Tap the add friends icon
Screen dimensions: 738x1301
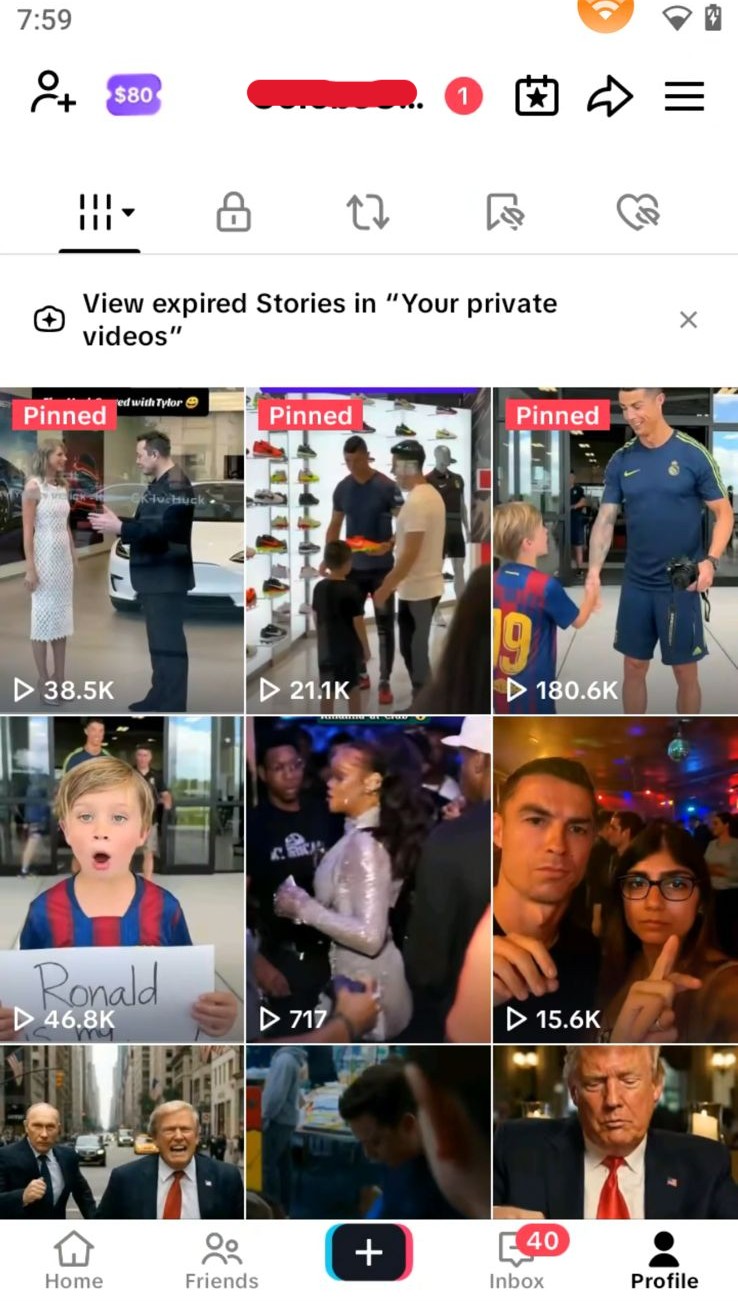coord(53,95)
